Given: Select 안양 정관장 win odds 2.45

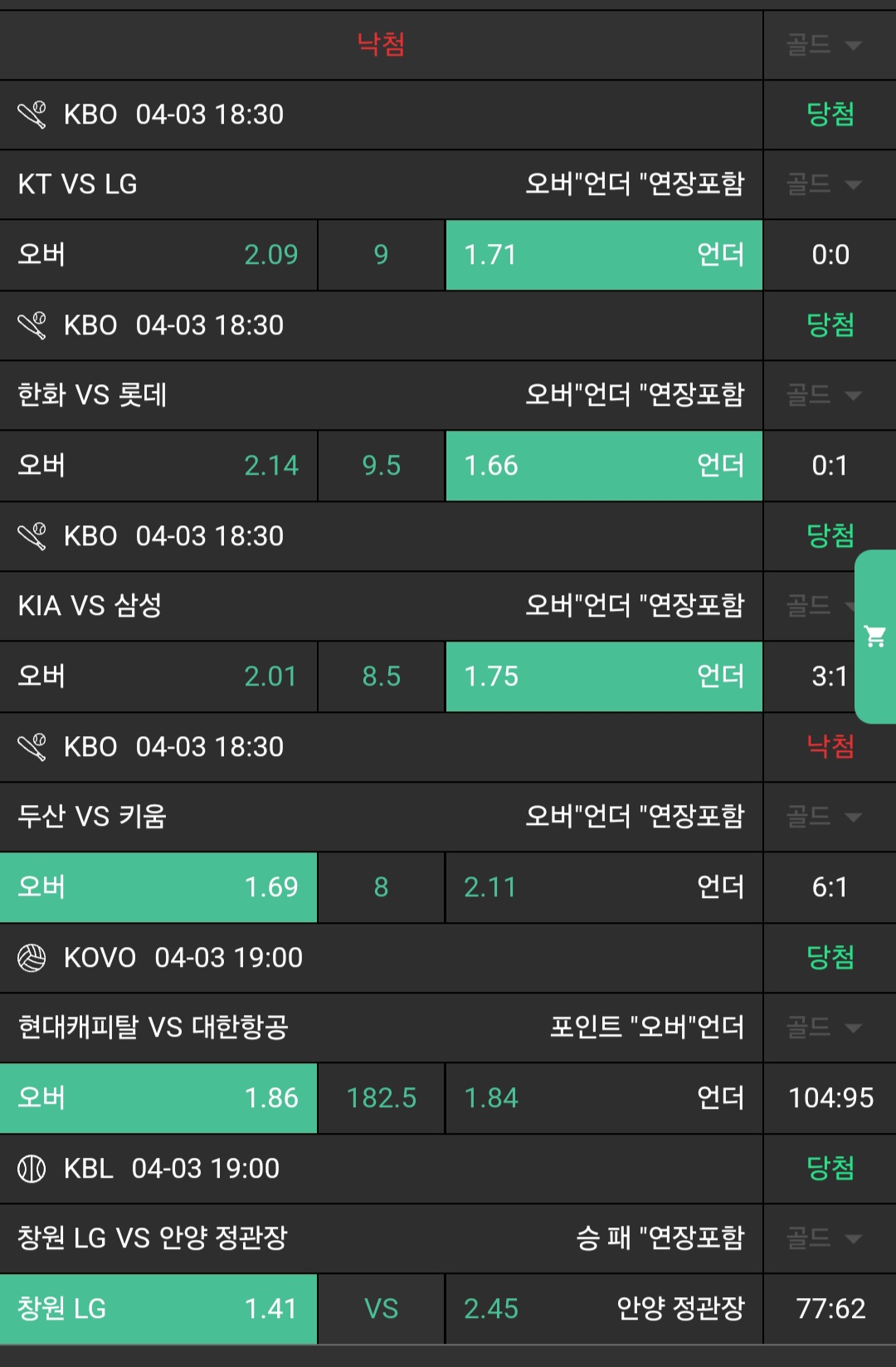Looking at the screenshot, I should tap(603, 1309).
